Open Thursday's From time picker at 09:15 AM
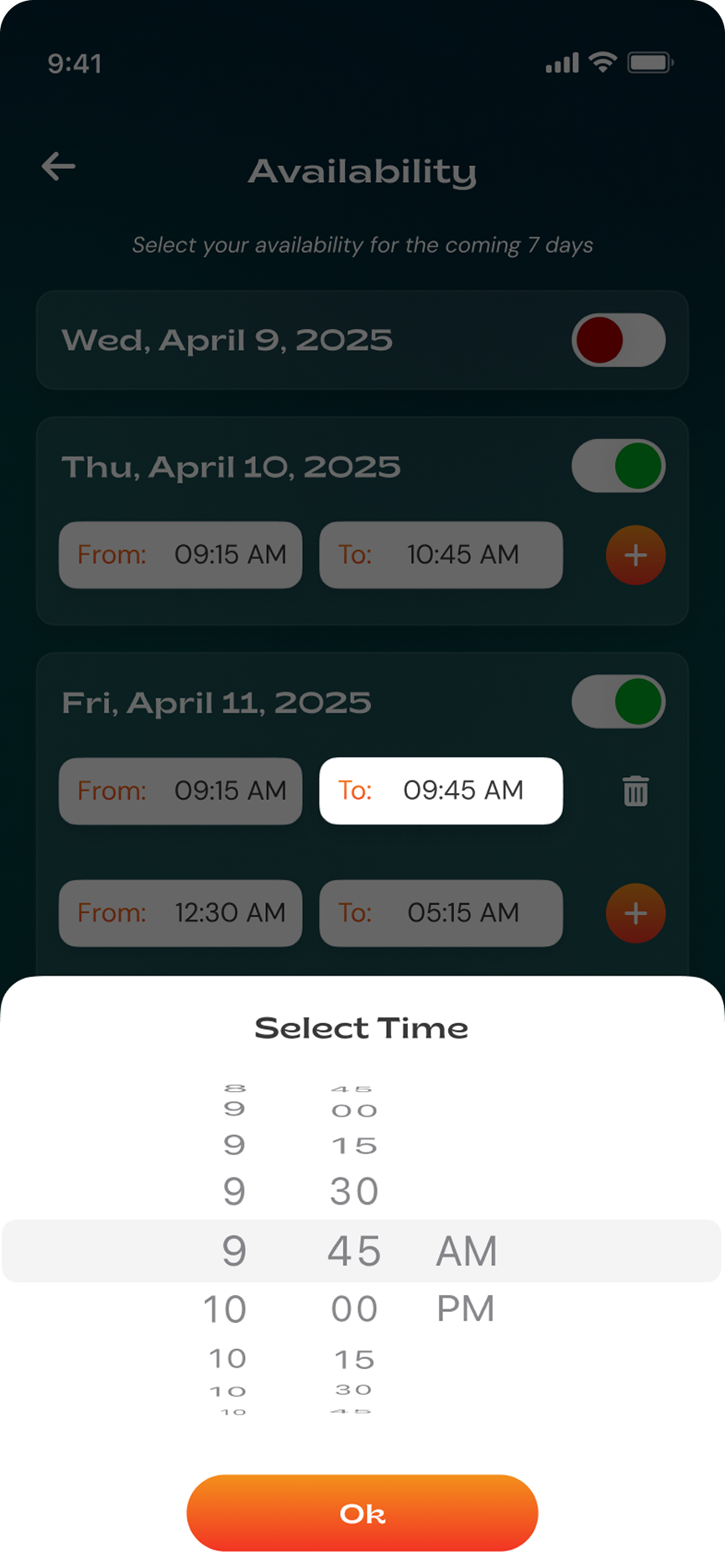The width and height of the screenshot is (725, 1568). pyautogui.click(x=180, y=555)
